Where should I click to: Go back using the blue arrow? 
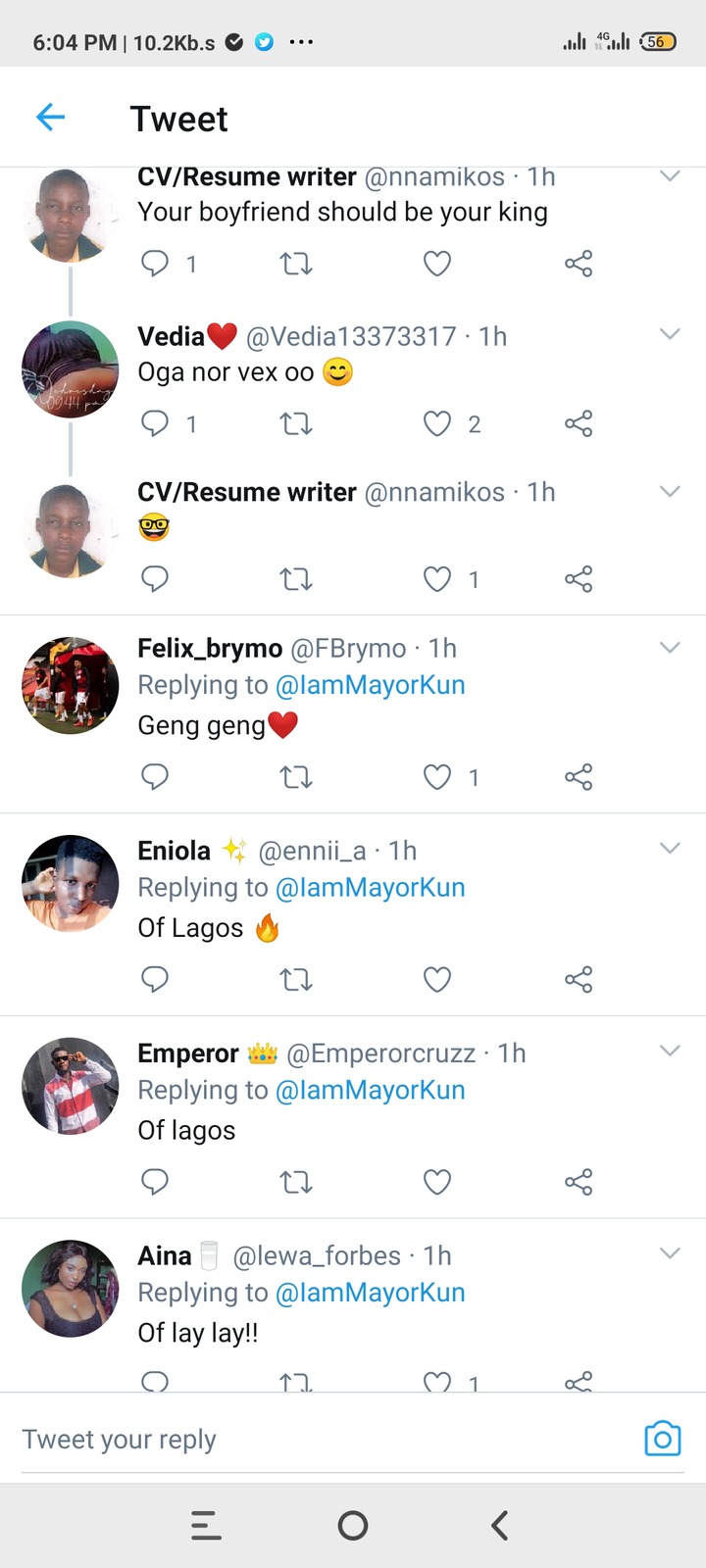(x=50, y=118)
